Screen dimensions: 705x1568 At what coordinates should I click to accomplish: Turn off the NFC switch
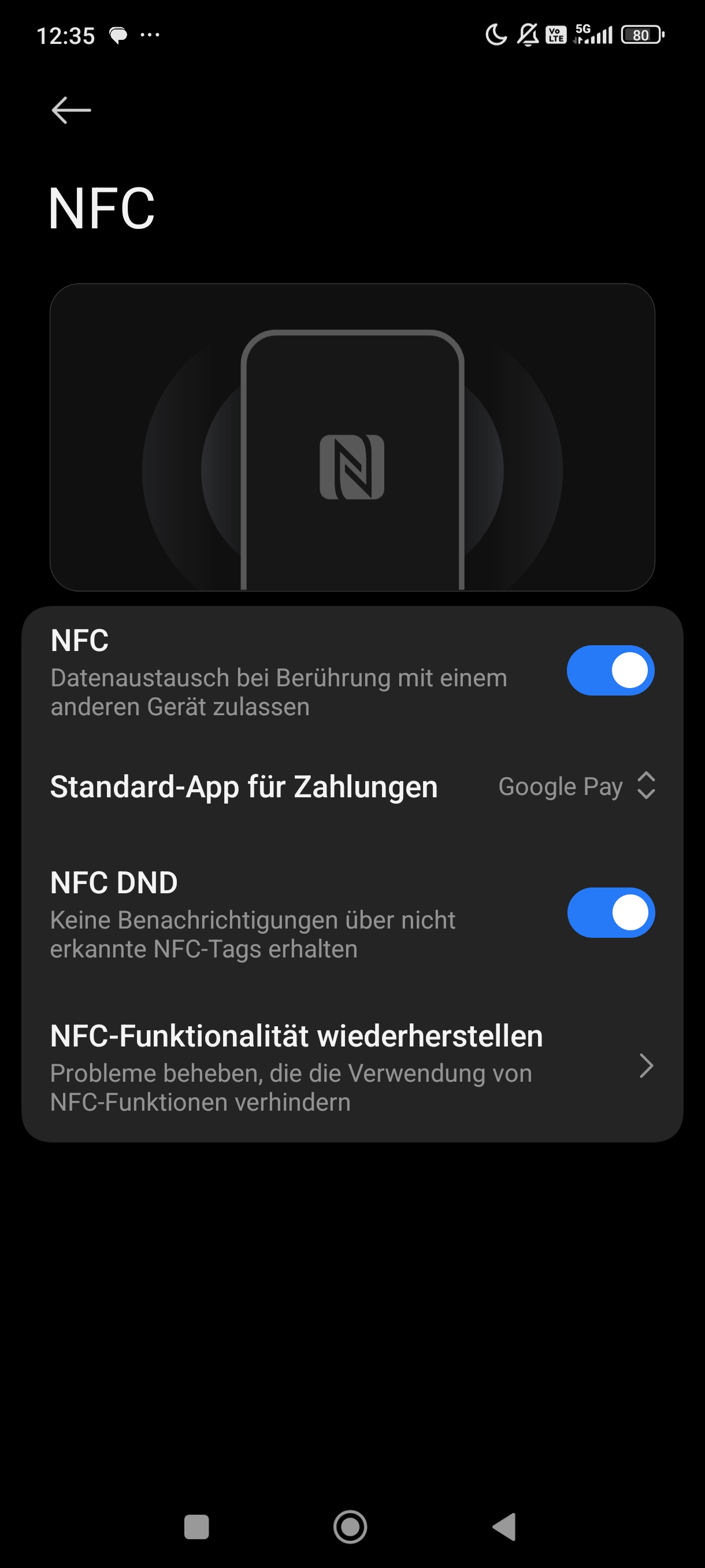pyautogui.click(x=610, y=670)
